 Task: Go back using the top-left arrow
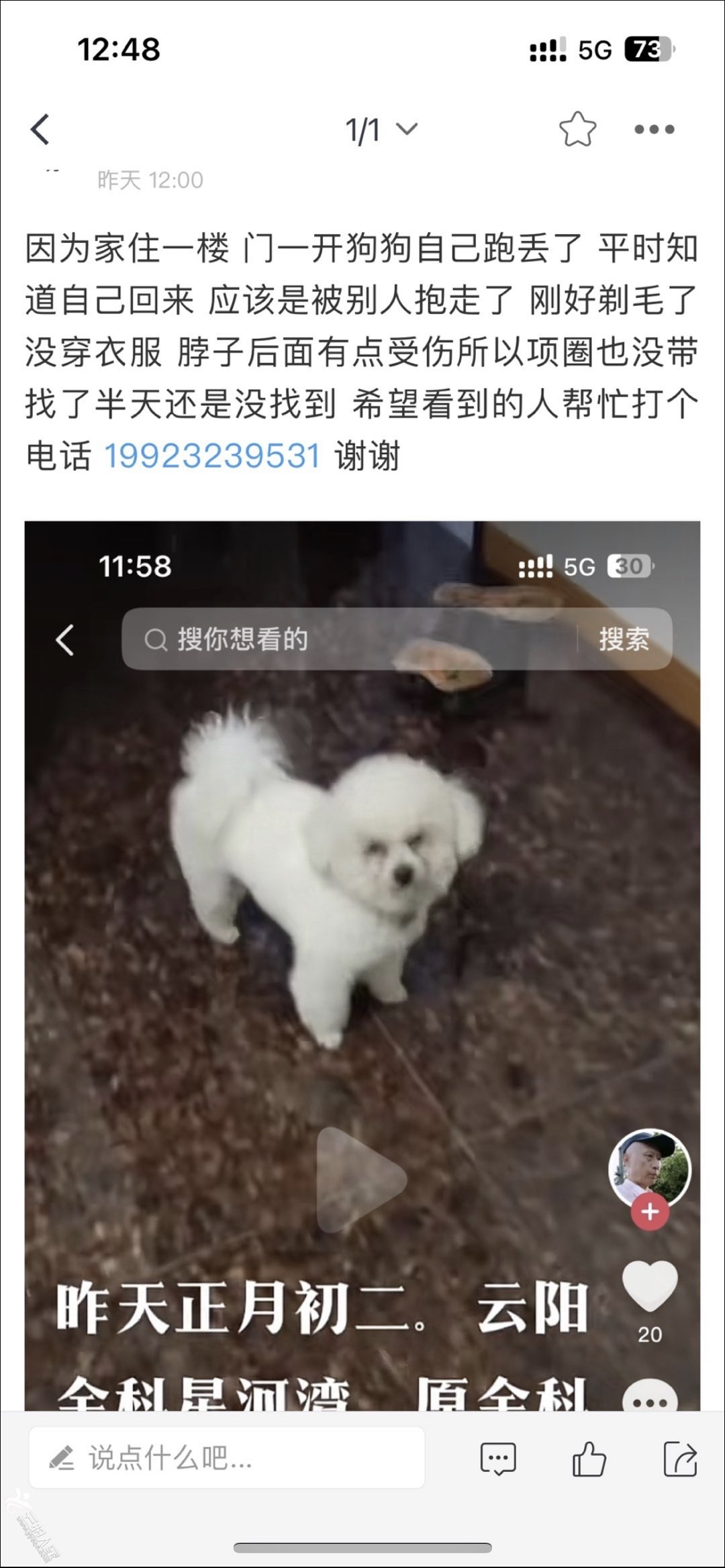click(41, 129)
